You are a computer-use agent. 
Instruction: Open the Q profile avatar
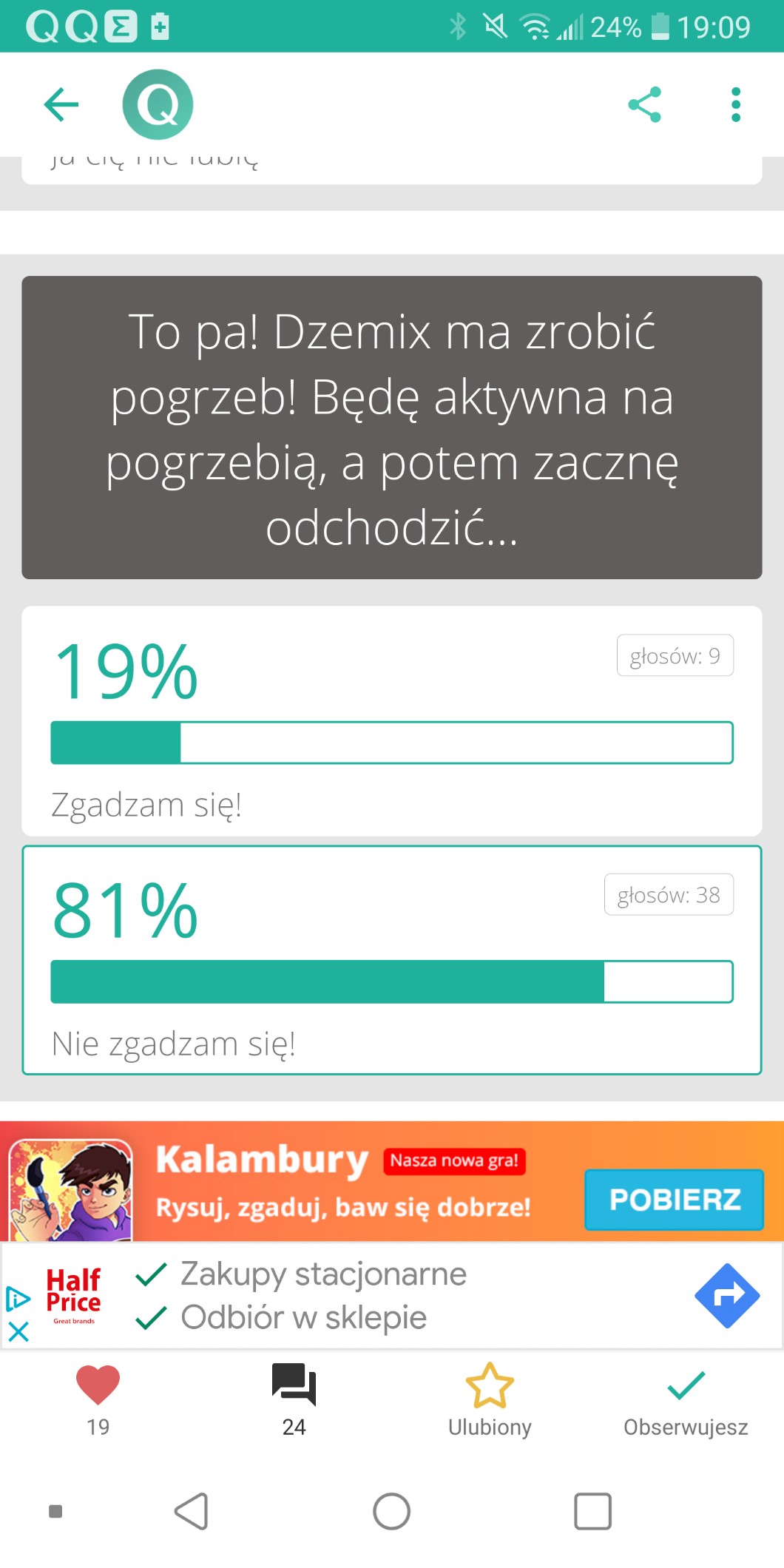tap(158, 104)
